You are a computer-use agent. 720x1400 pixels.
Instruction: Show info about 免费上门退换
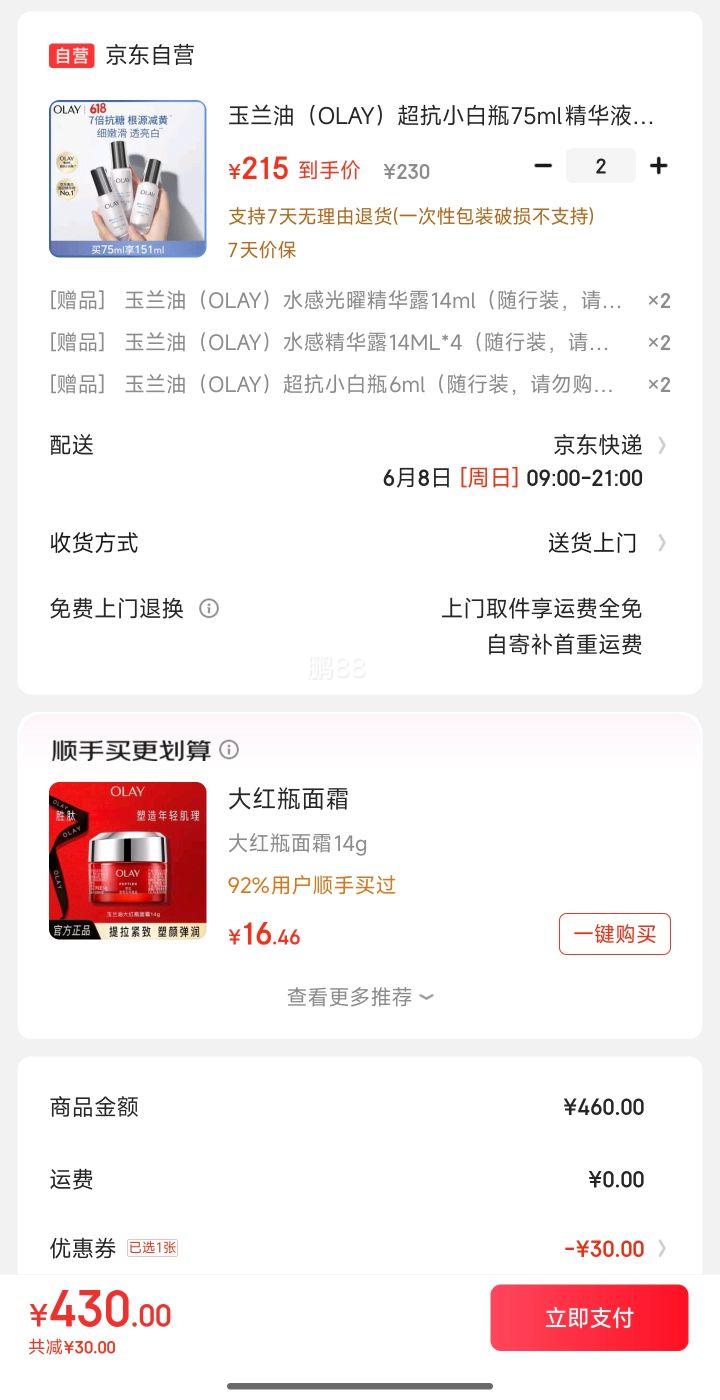[x=209, y=608]
